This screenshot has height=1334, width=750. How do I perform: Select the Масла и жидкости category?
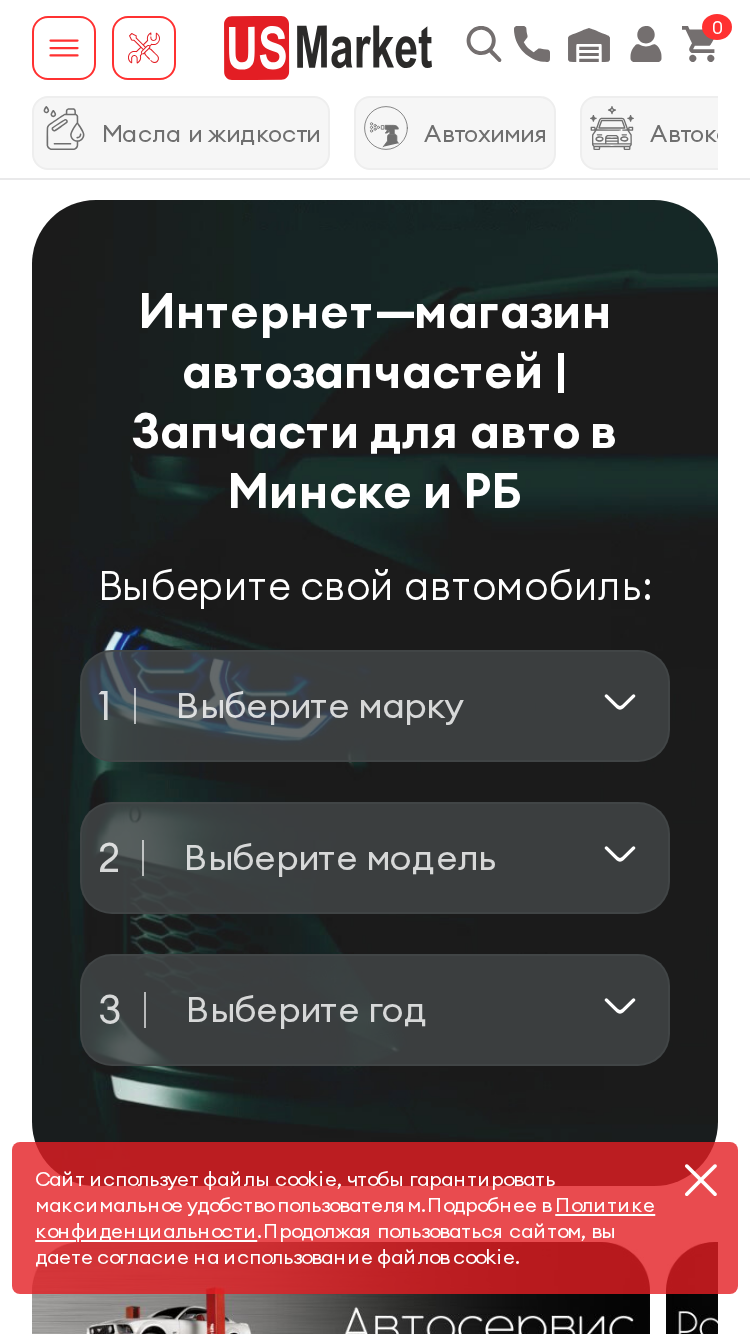coord(181,133)
